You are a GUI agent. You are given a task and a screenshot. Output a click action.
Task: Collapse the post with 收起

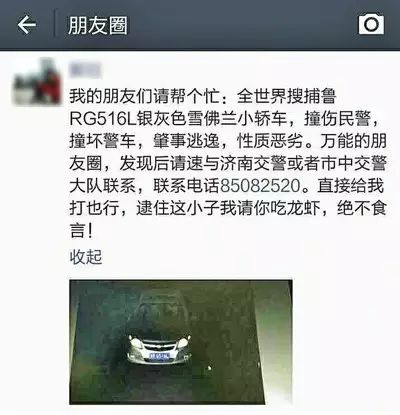(x=86, y=257)
